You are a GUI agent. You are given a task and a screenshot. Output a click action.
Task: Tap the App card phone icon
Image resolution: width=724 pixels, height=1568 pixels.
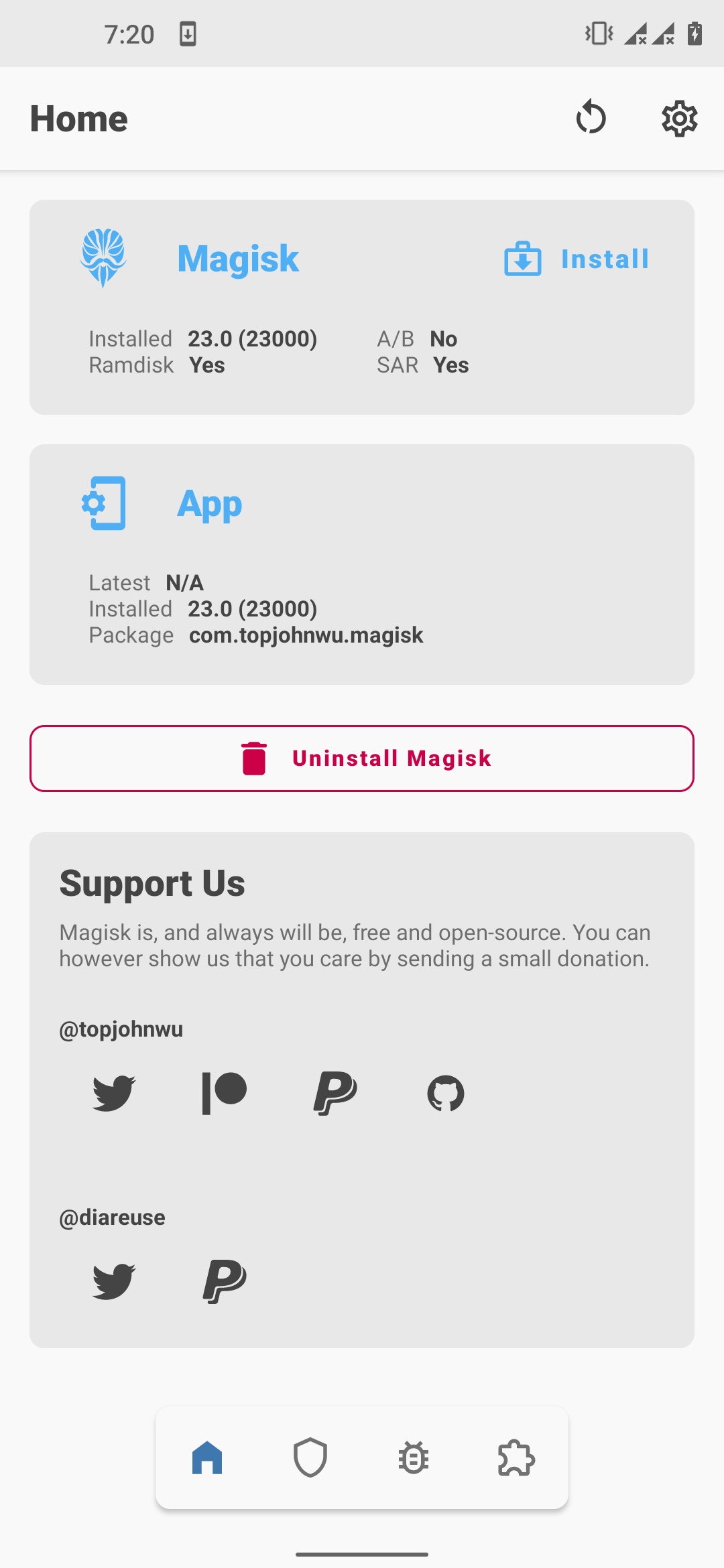(x=105, y=503)
